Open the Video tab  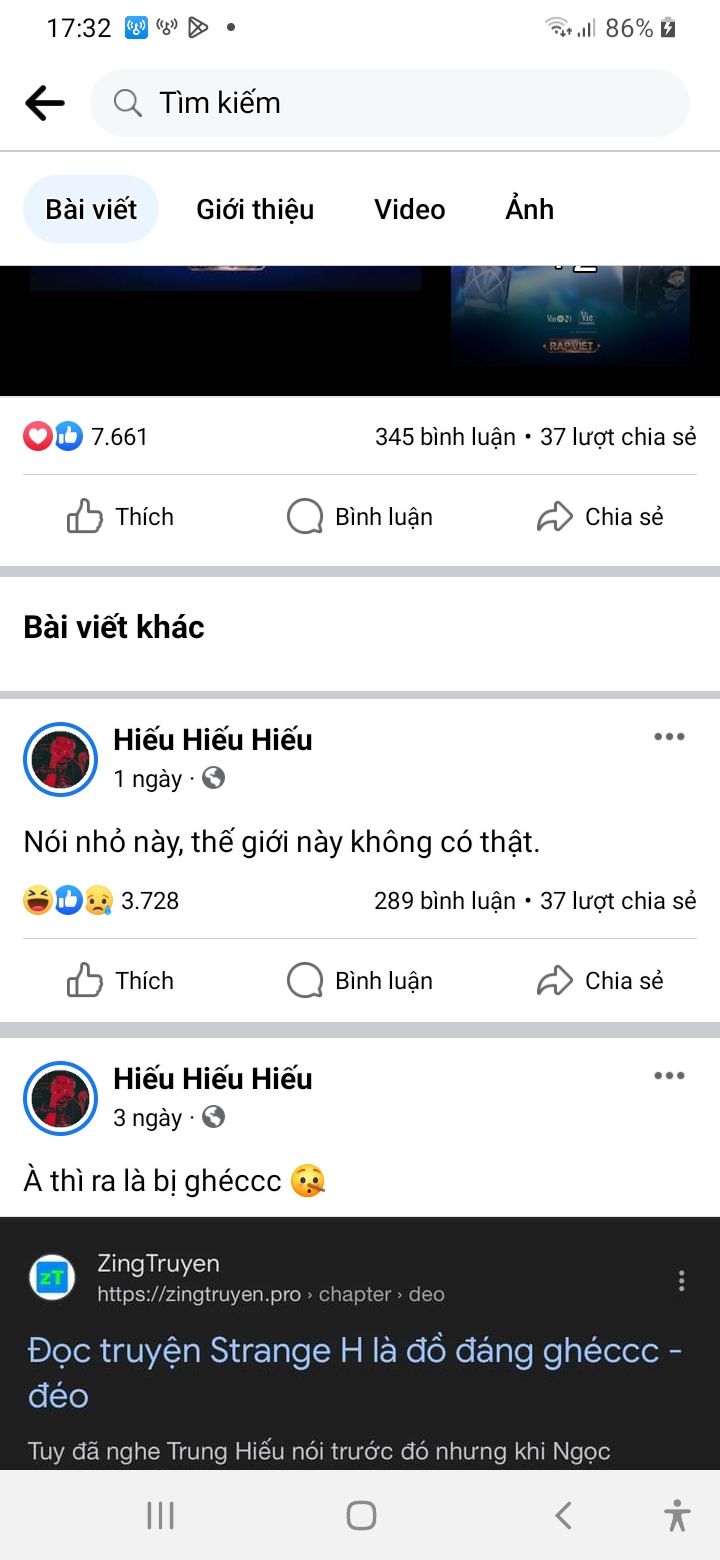pyautogui.click(x=410, y=209)
